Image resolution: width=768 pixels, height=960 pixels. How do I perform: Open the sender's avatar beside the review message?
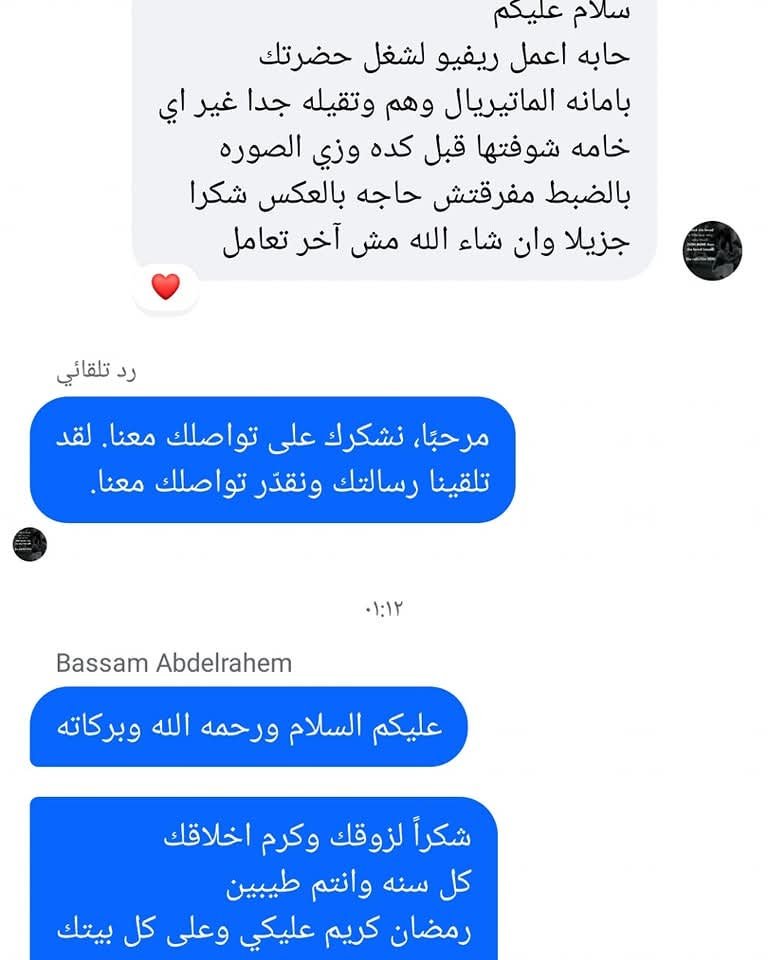pos(712,251)
